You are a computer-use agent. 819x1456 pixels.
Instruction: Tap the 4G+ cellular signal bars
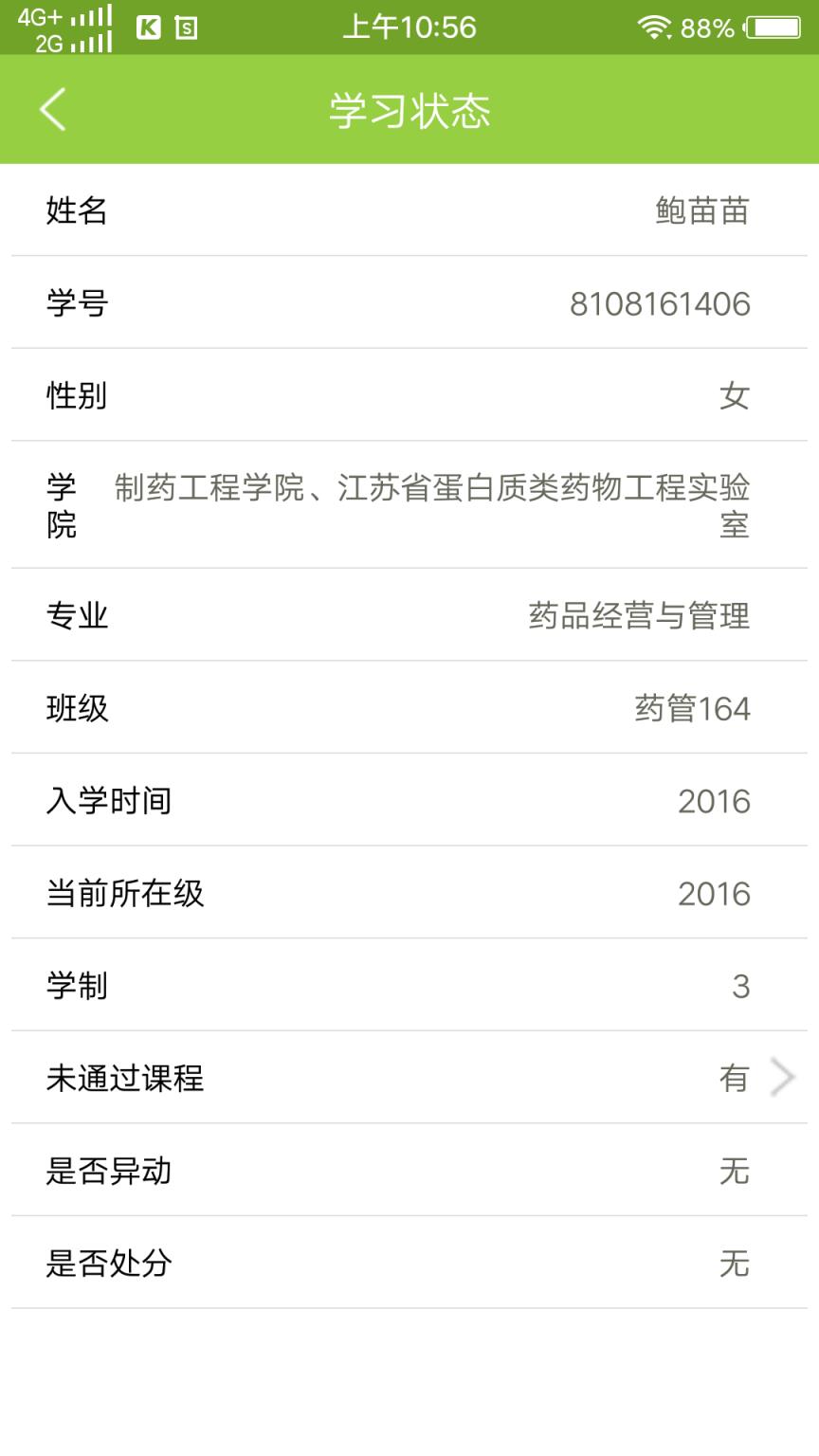click(81, 16)
